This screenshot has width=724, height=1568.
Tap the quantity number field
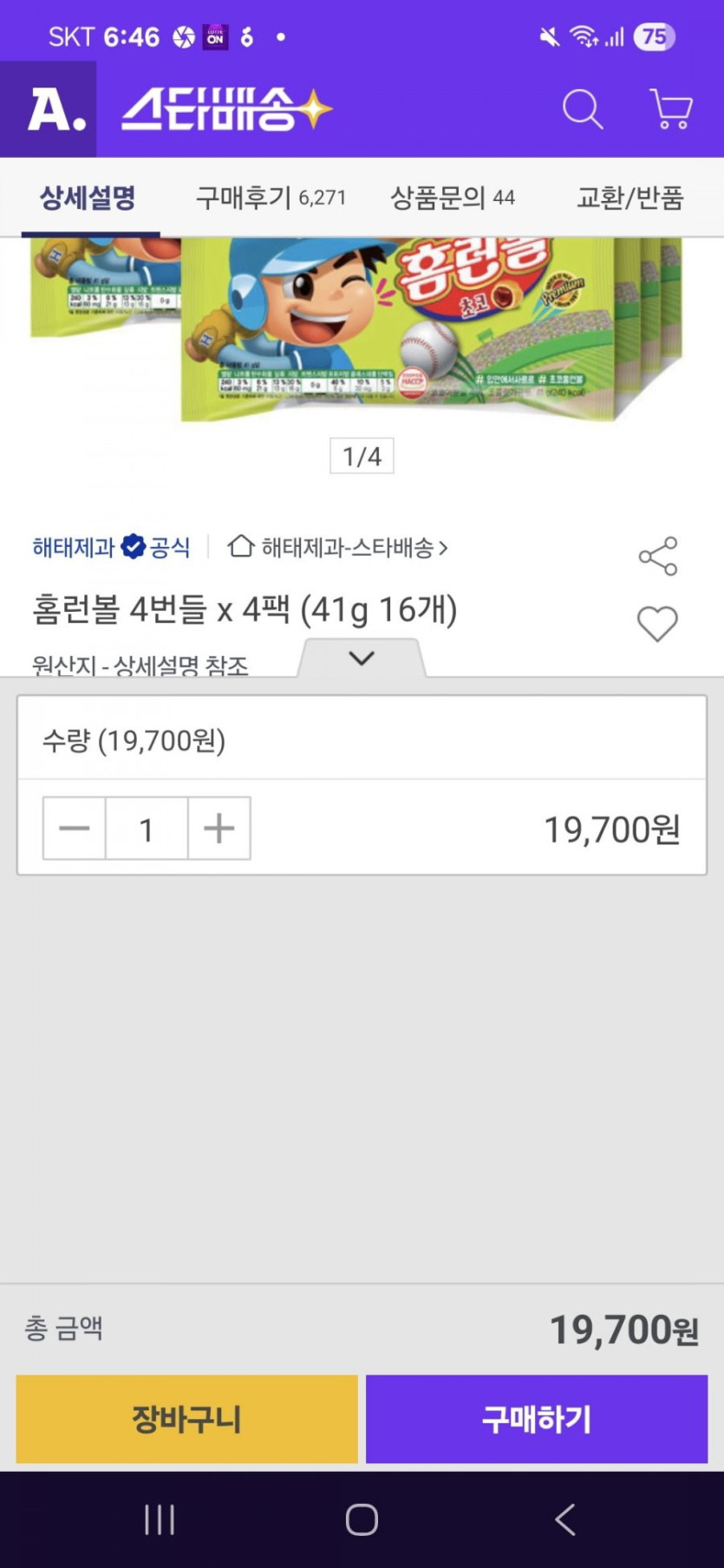coord(147,829)
